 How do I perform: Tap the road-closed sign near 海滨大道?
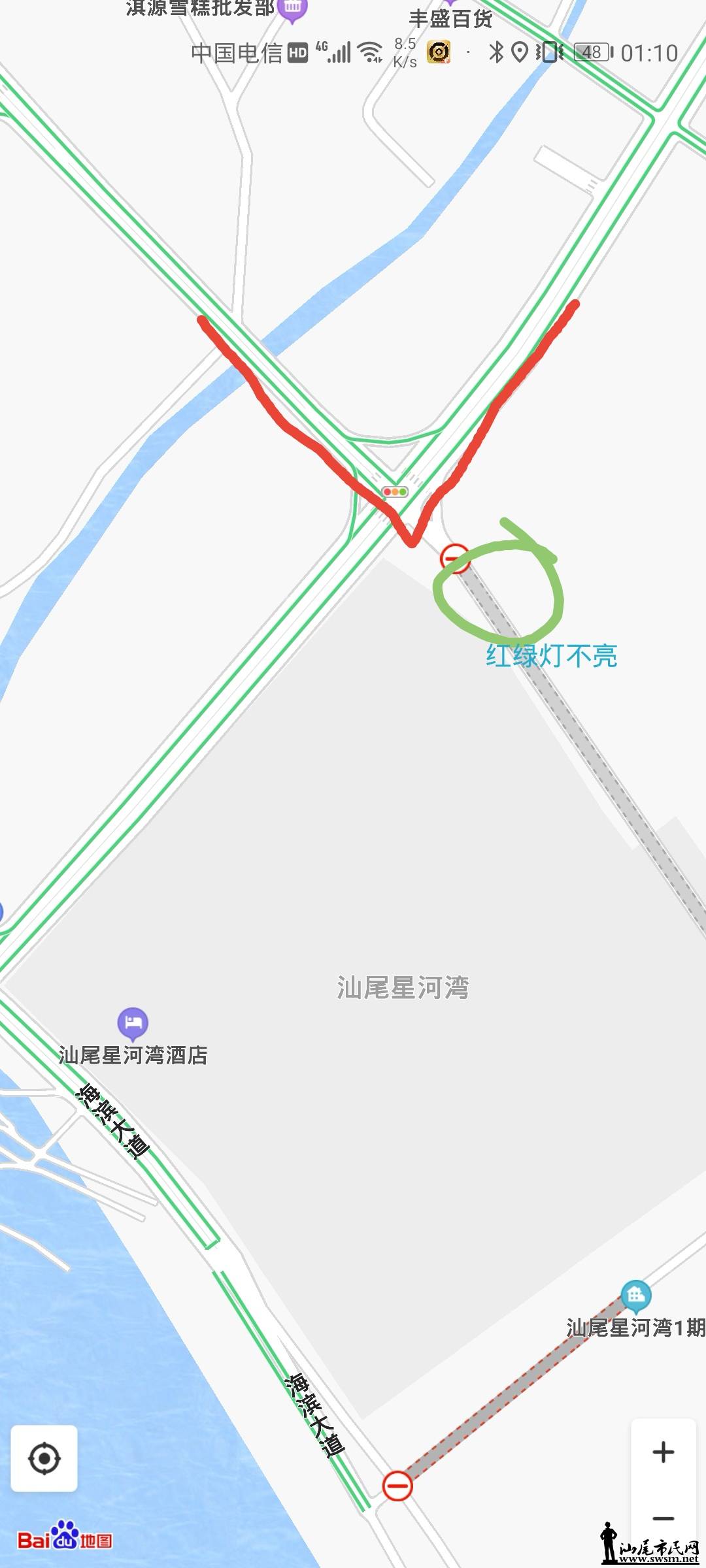click(x=397, y=1486)
